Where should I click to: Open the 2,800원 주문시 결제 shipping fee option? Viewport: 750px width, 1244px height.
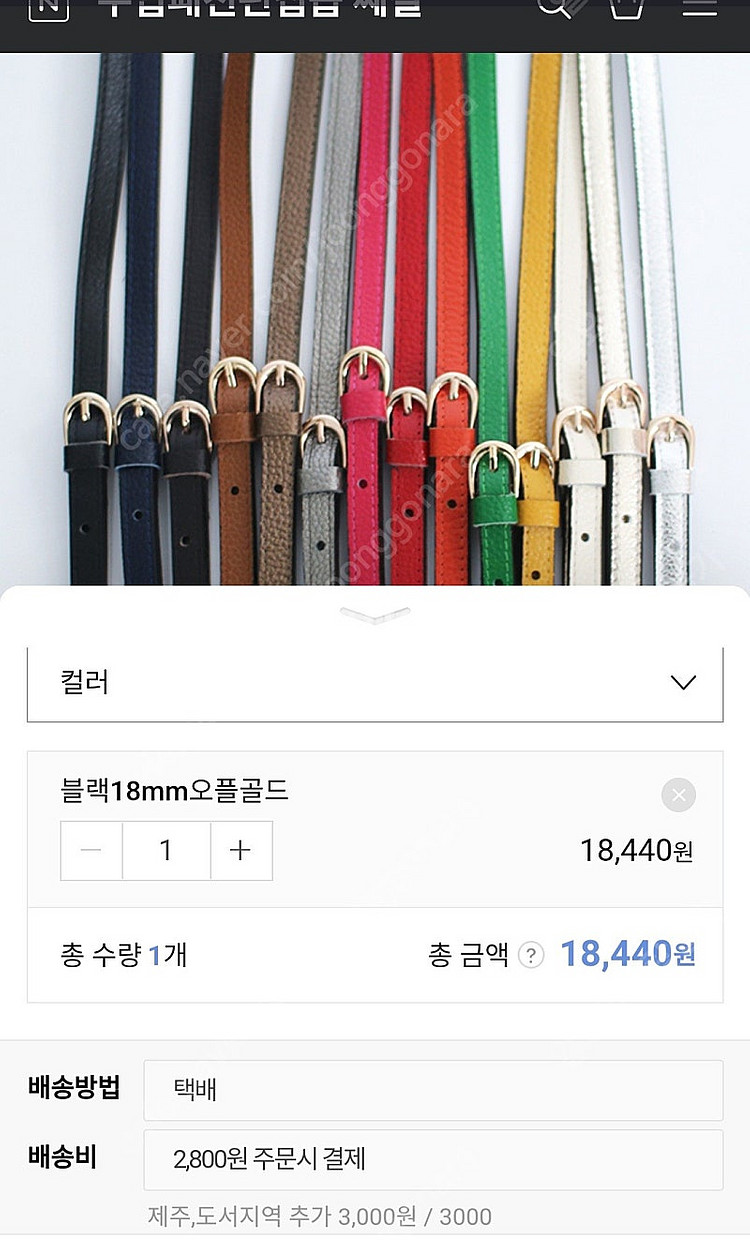[x=433, y=1160]
